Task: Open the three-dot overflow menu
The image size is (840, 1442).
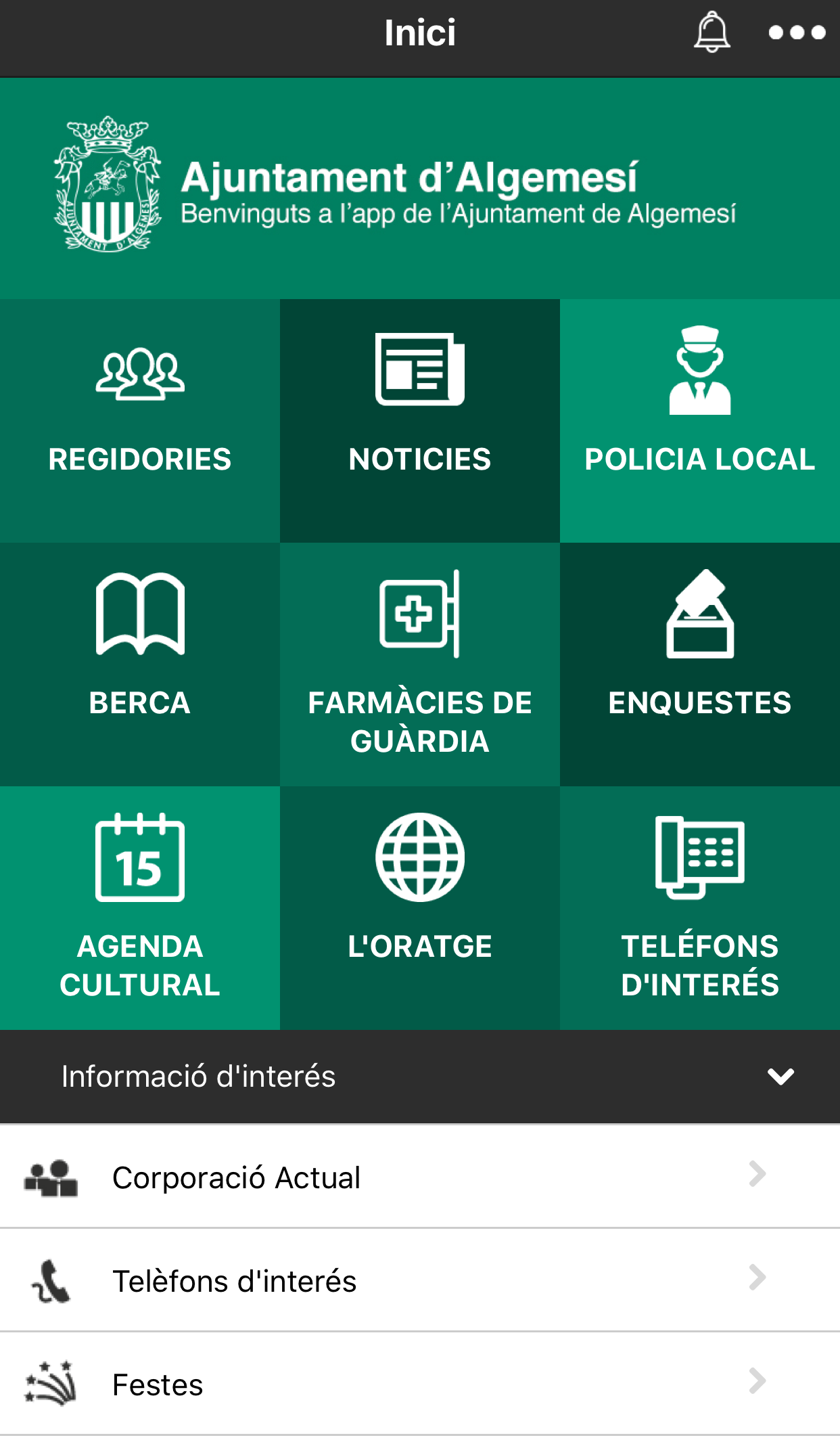Action: [797, 32]
